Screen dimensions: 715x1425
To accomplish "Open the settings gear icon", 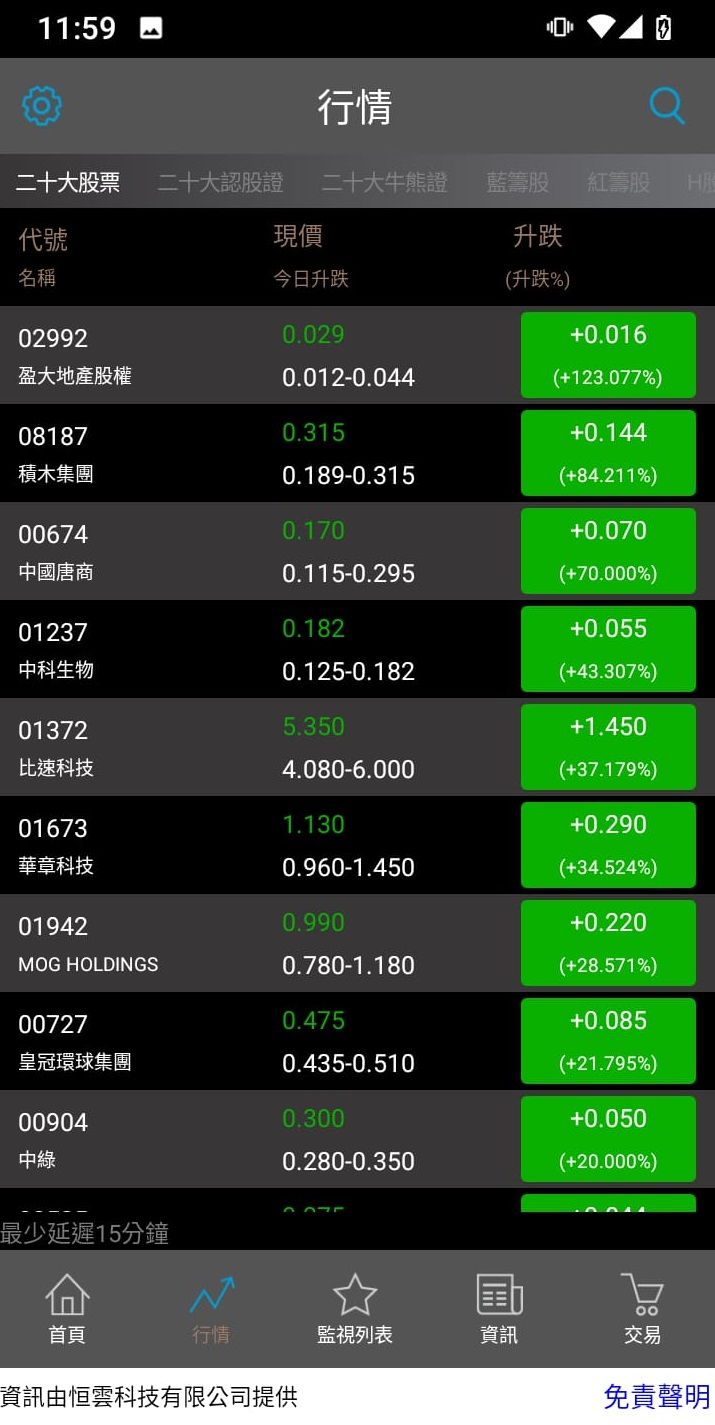I will [42, 106].
